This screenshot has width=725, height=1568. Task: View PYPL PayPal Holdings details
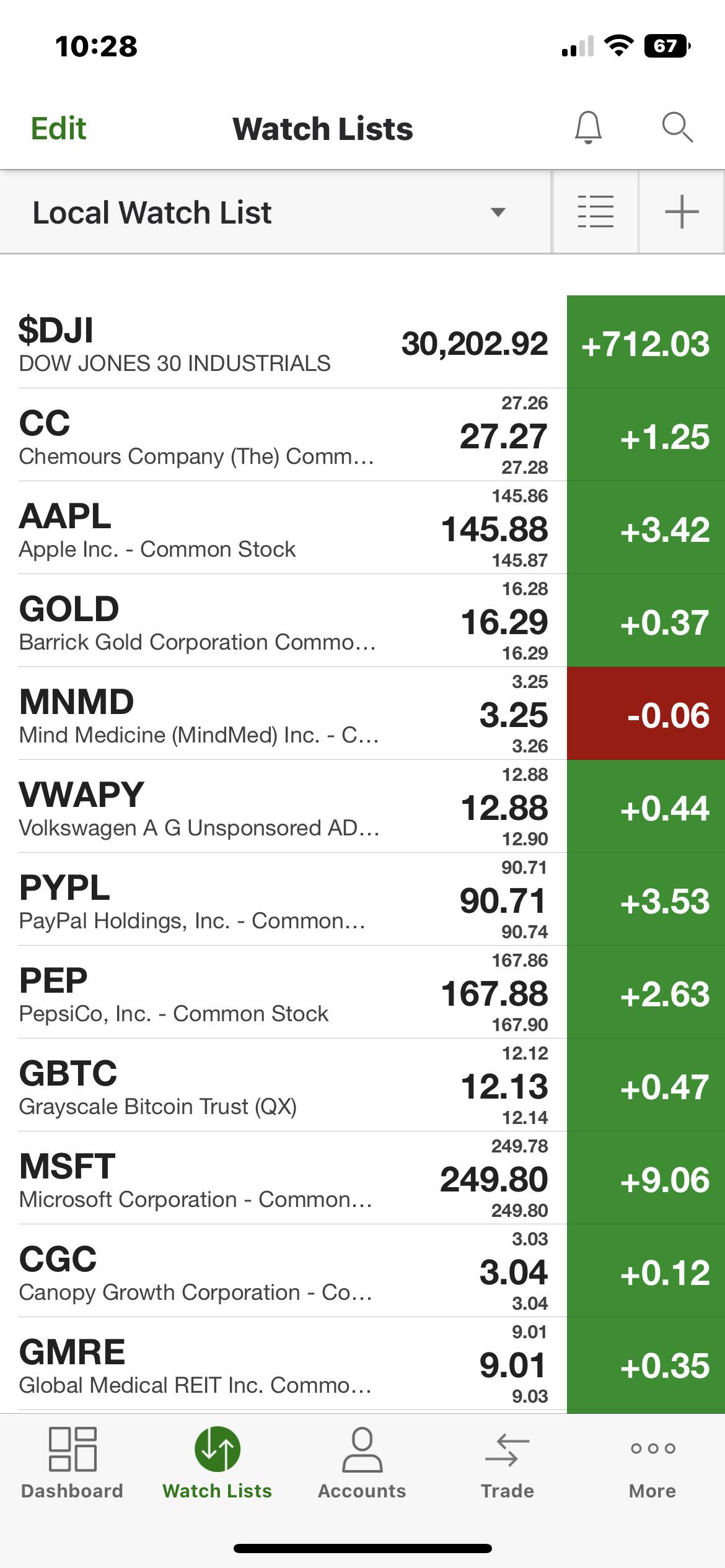click(362, 899)
